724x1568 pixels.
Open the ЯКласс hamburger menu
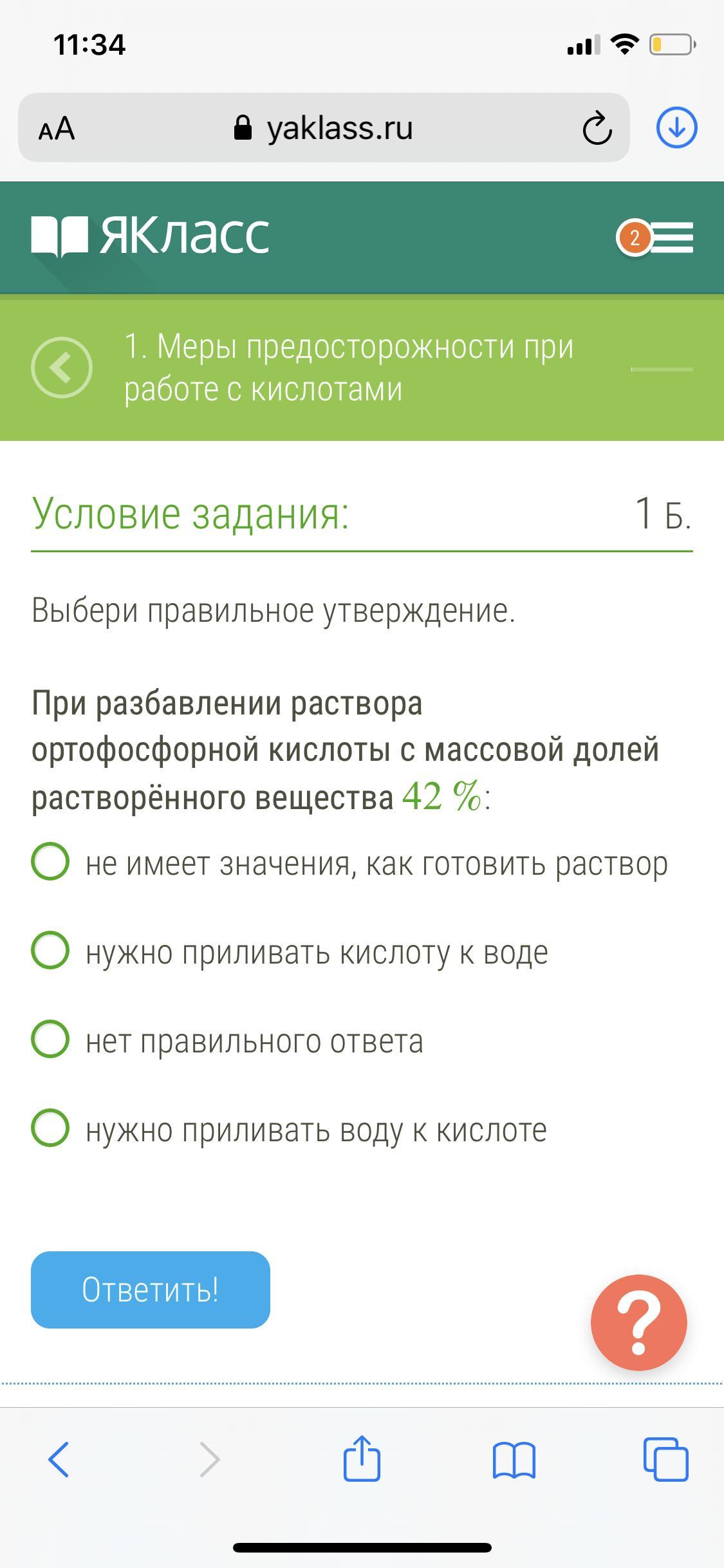671,238
